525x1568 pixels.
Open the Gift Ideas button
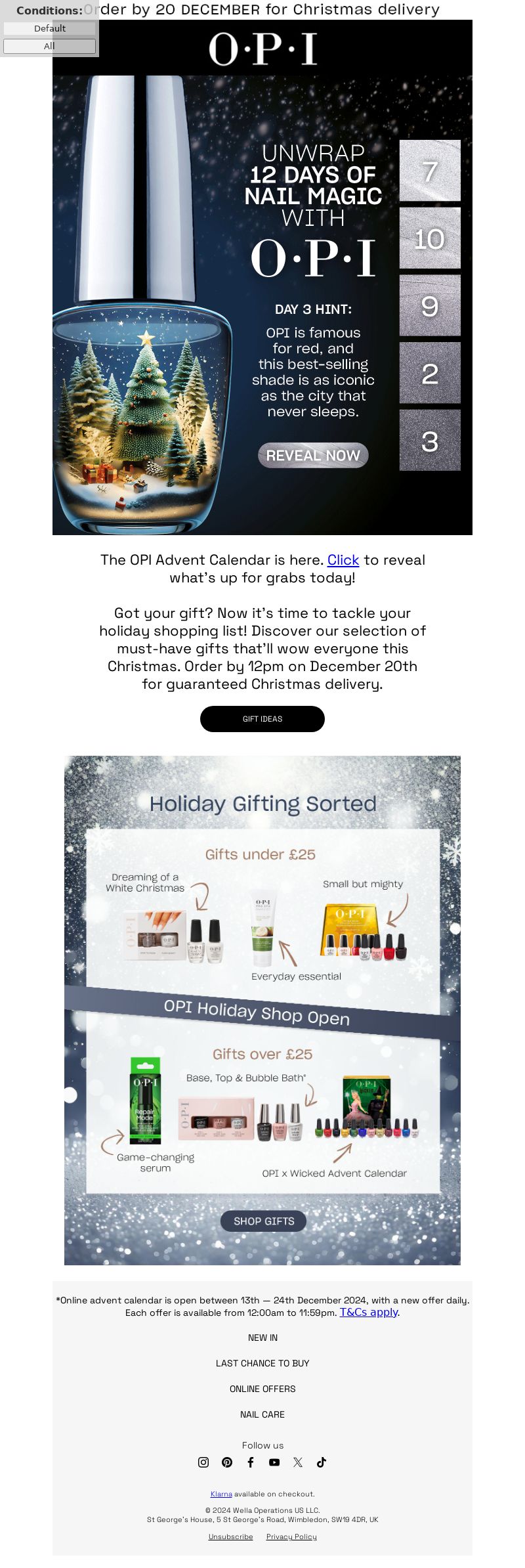point(262,719)
